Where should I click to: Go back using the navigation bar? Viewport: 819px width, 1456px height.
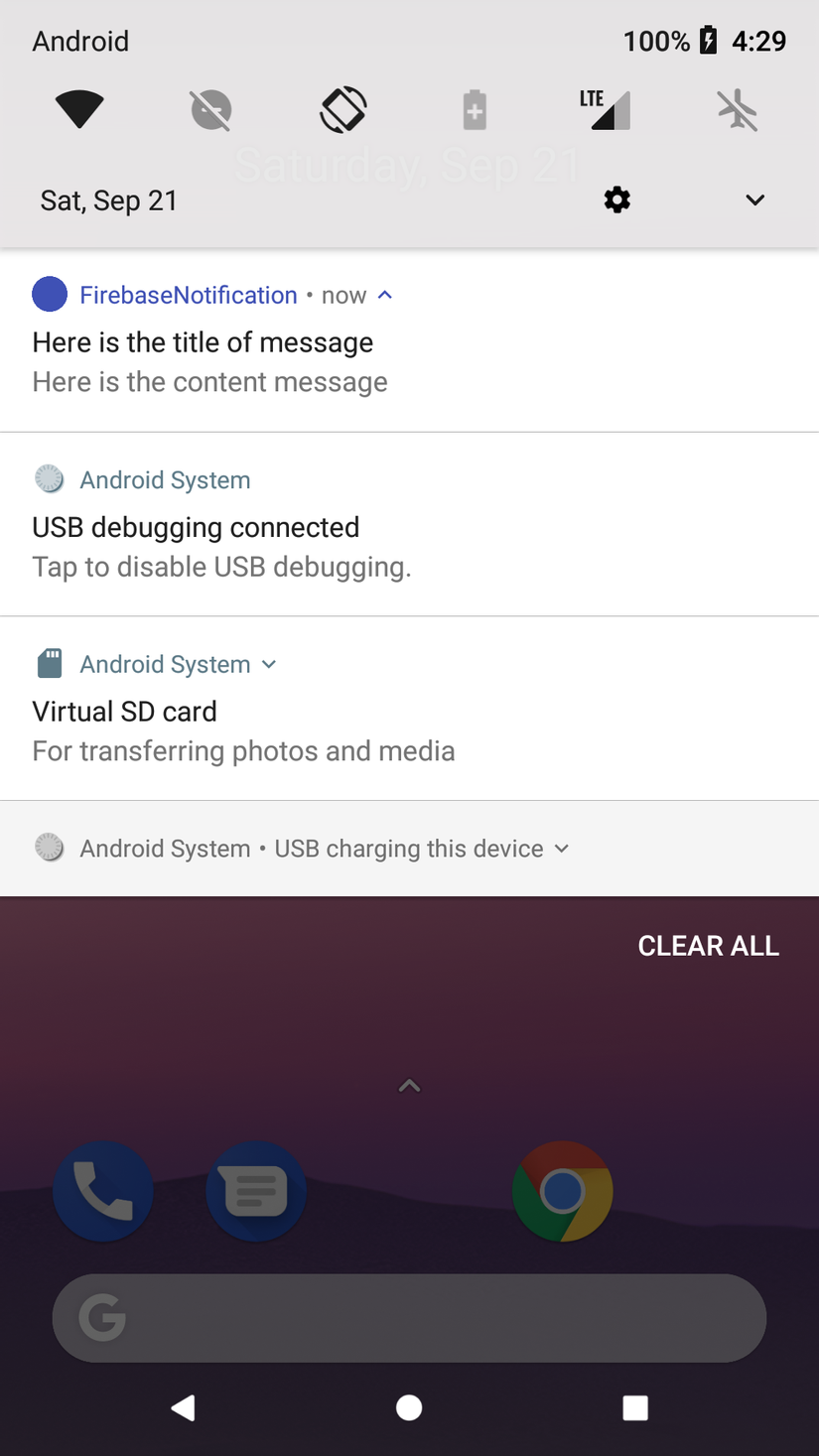click(x=183, y=1407)
